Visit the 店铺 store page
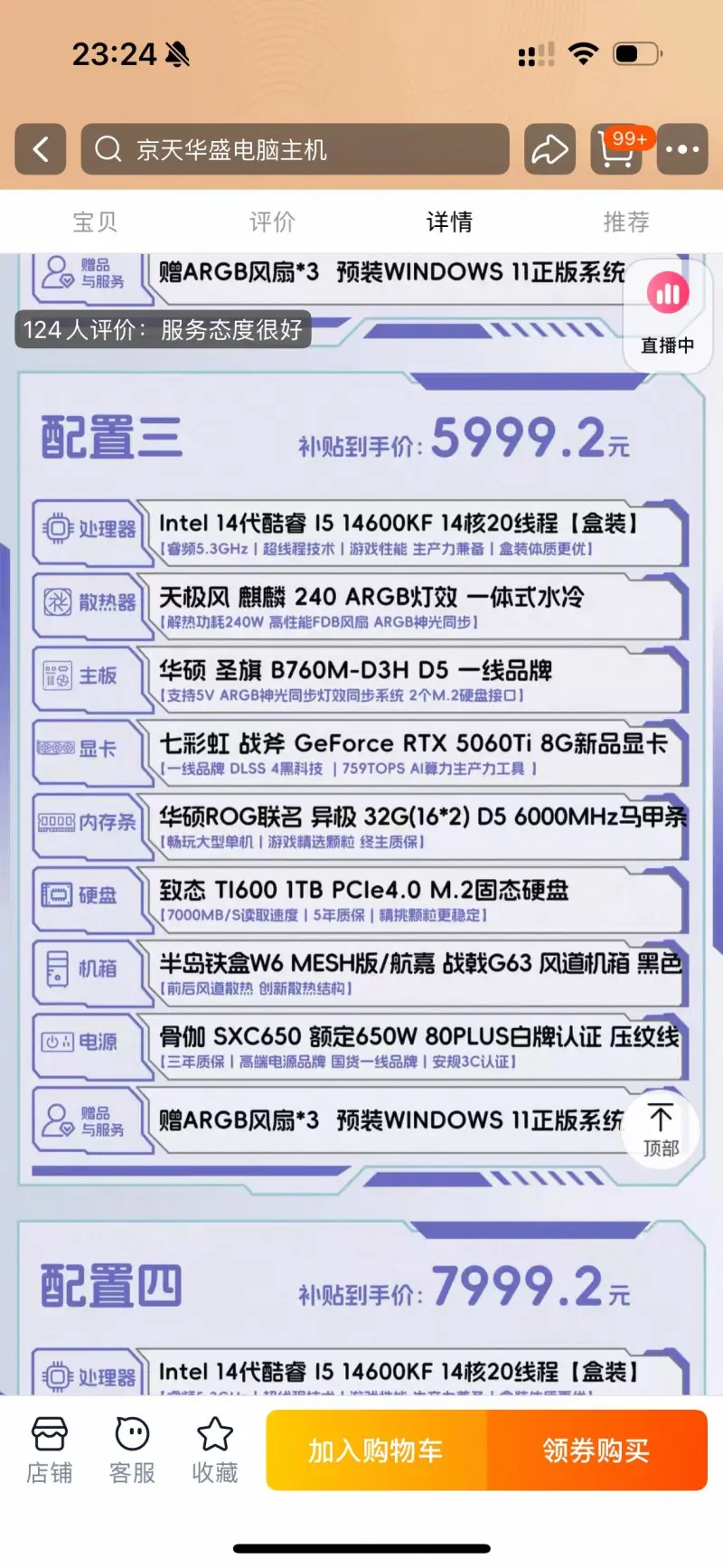This screenshot has width=723, height=1568. tap(49, 1450)
